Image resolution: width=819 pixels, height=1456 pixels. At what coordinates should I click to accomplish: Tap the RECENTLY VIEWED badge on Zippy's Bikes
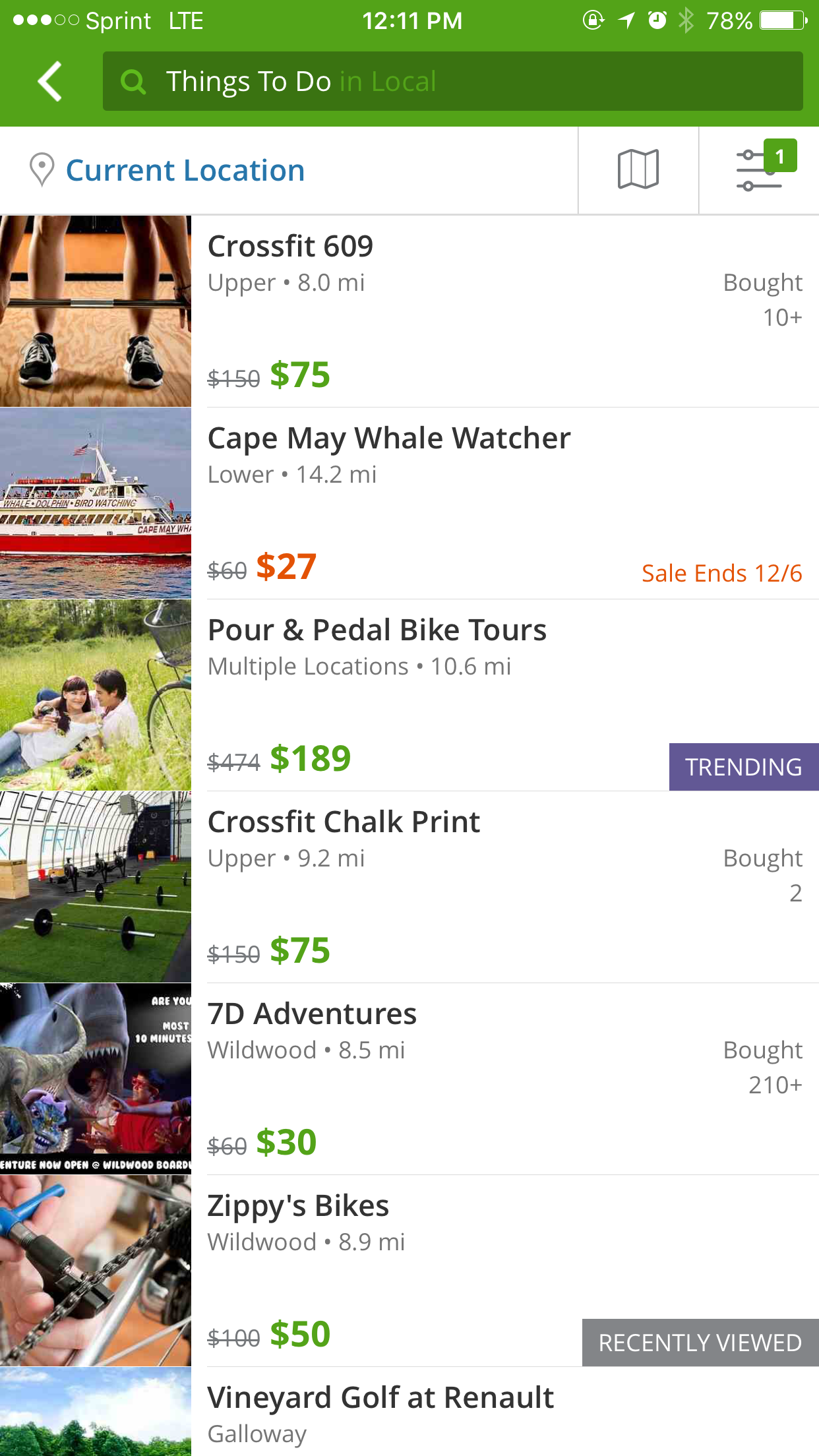[699, 1343]
